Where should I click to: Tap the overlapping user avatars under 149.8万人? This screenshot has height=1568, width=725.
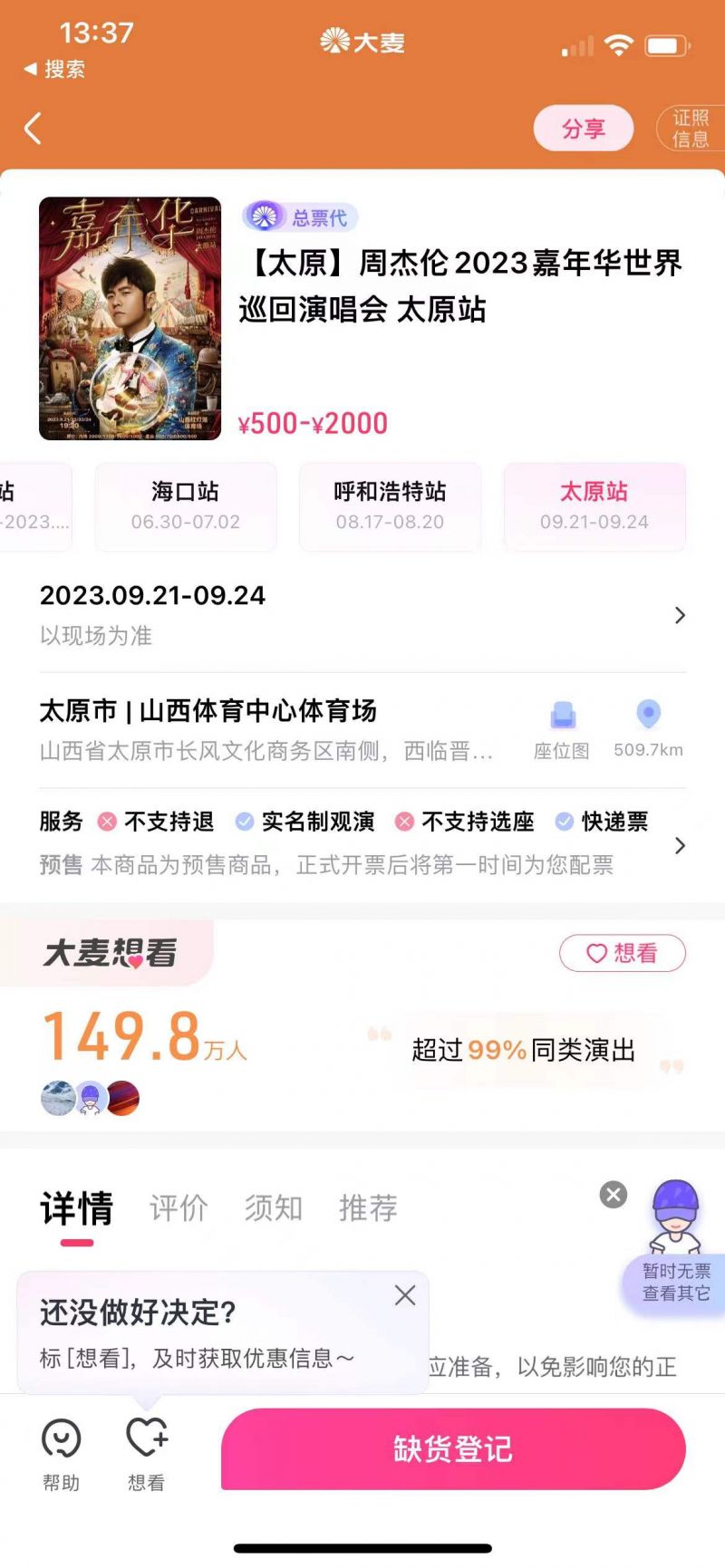(89, 1098)
